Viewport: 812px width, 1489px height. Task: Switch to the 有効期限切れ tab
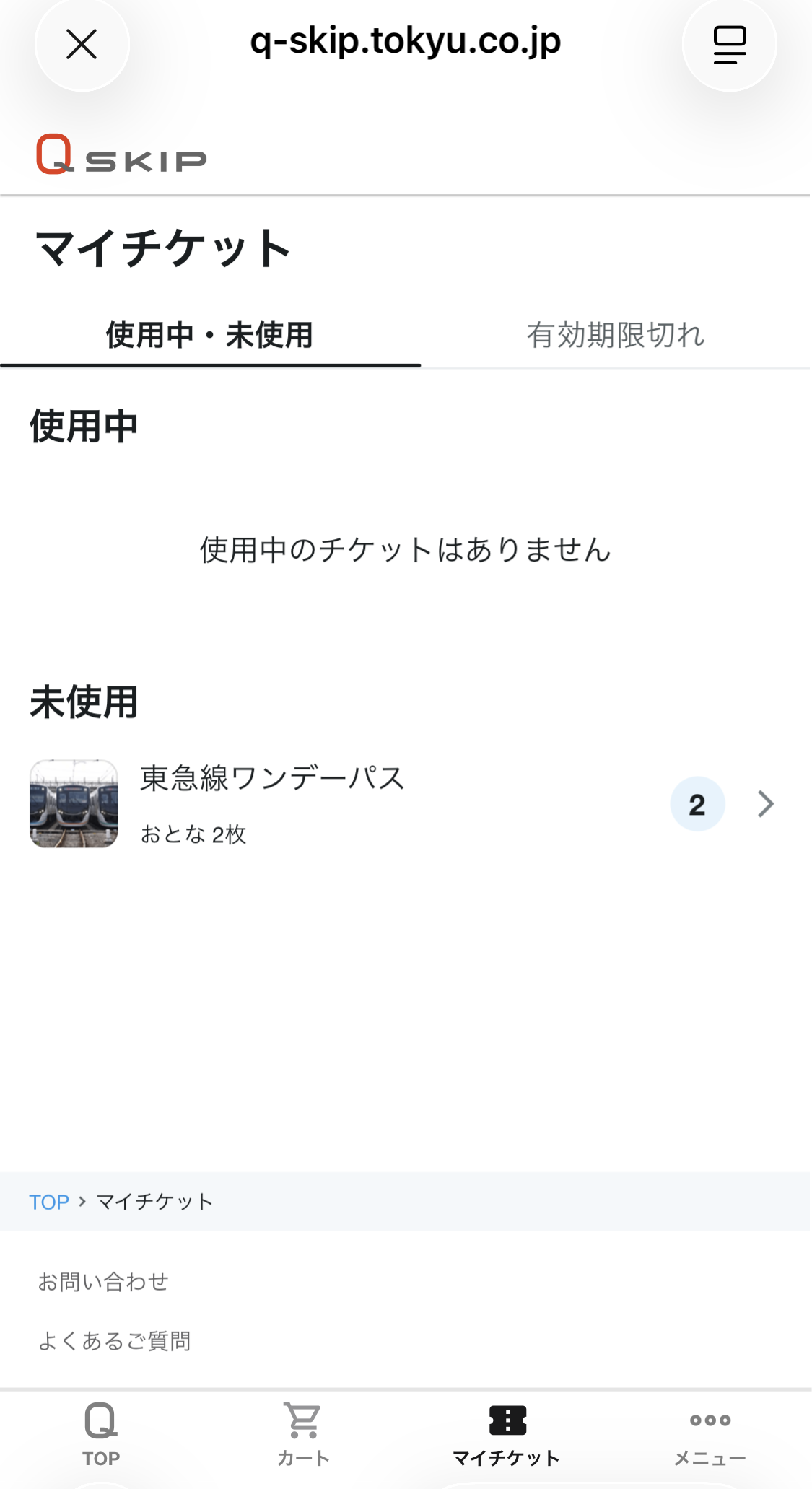tap(615, 336)
